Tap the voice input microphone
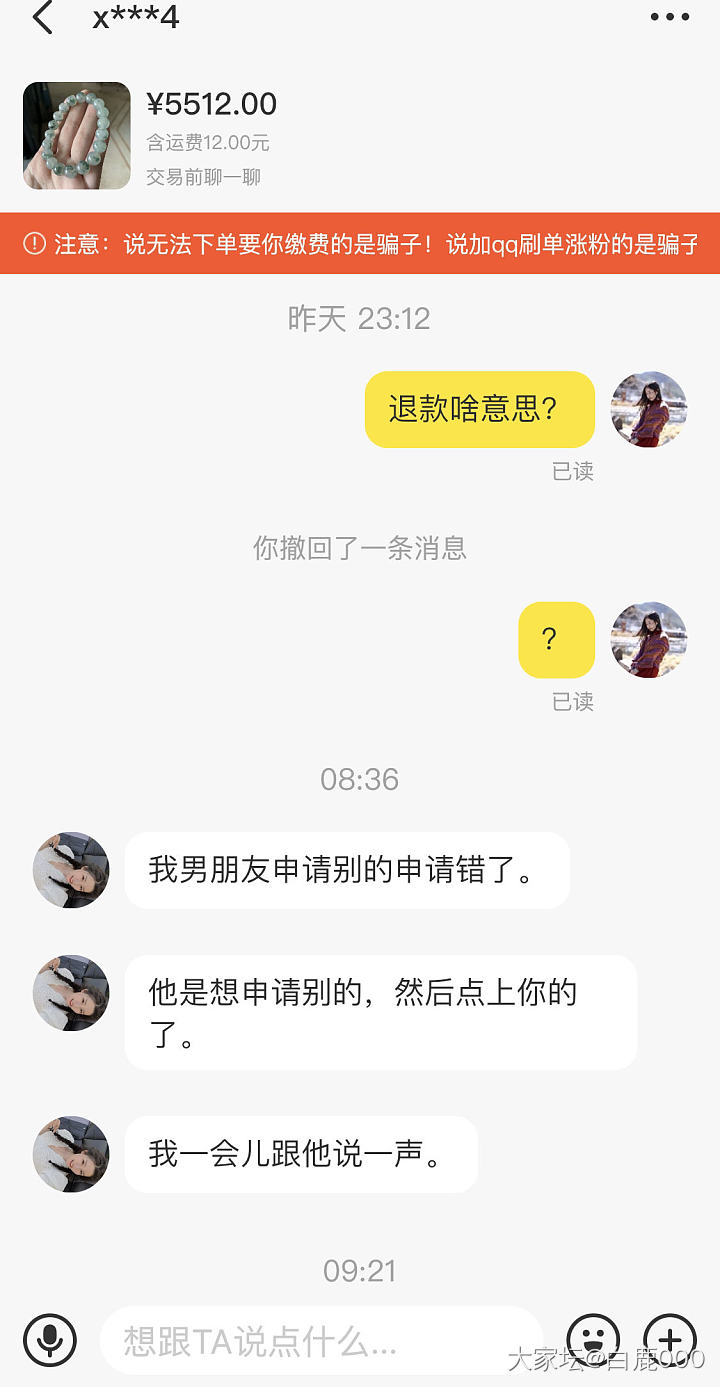The width and height of the screenshot is (720, 1387). [x=50, y=1339]
